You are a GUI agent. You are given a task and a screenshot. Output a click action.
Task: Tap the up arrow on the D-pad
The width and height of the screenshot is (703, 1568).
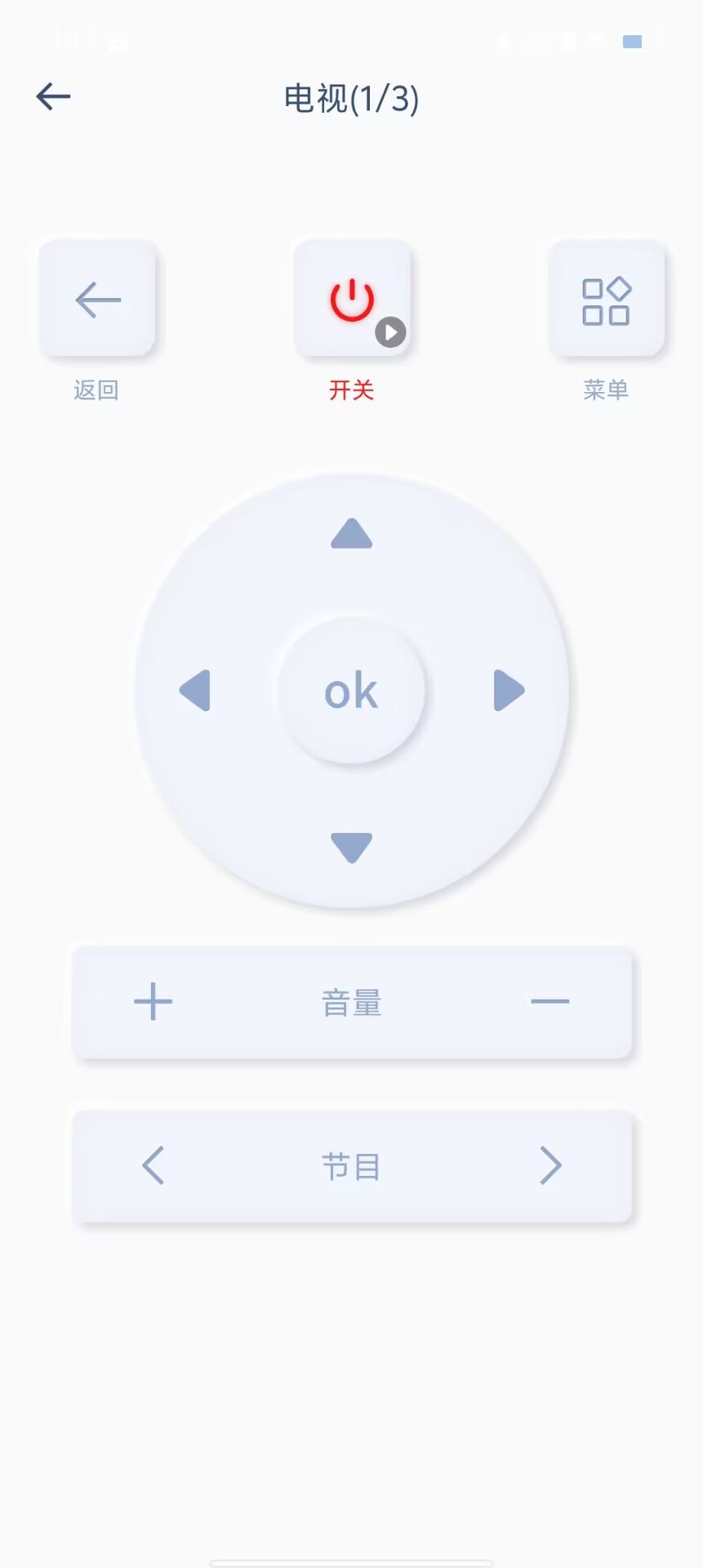pos(352,534)
